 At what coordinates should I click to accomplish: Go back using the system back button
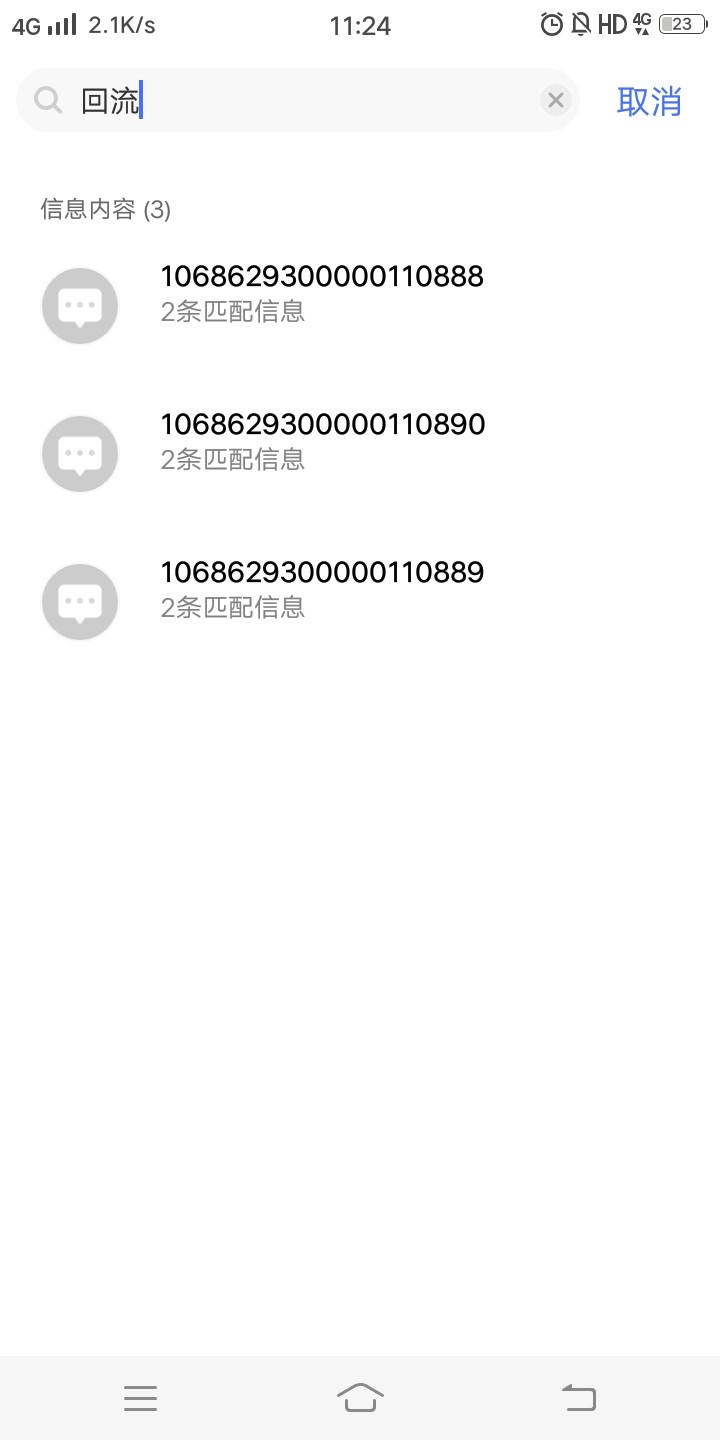[579, 1397]
